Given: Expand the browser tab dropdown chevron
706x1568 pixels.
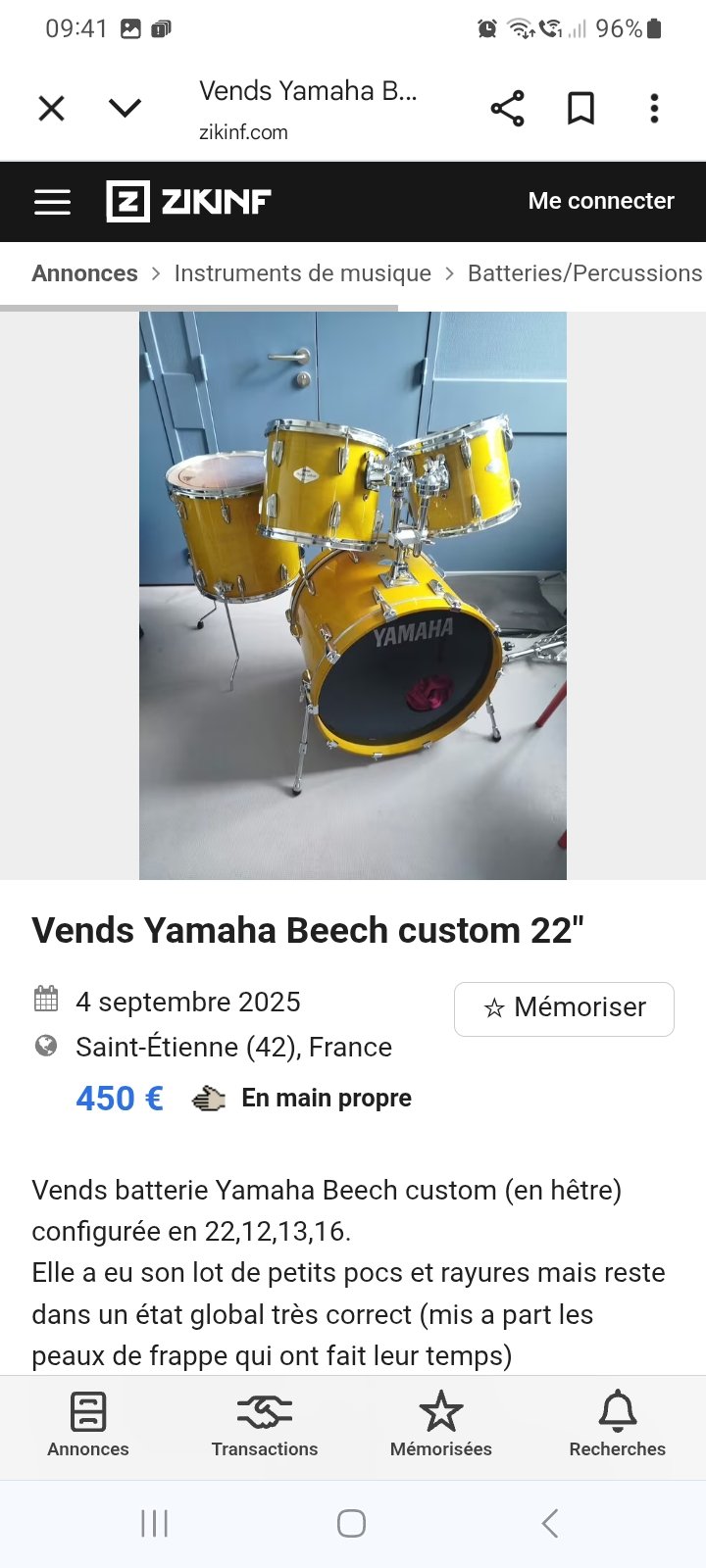Looking at the screenshot, I should tap(125, 108).
